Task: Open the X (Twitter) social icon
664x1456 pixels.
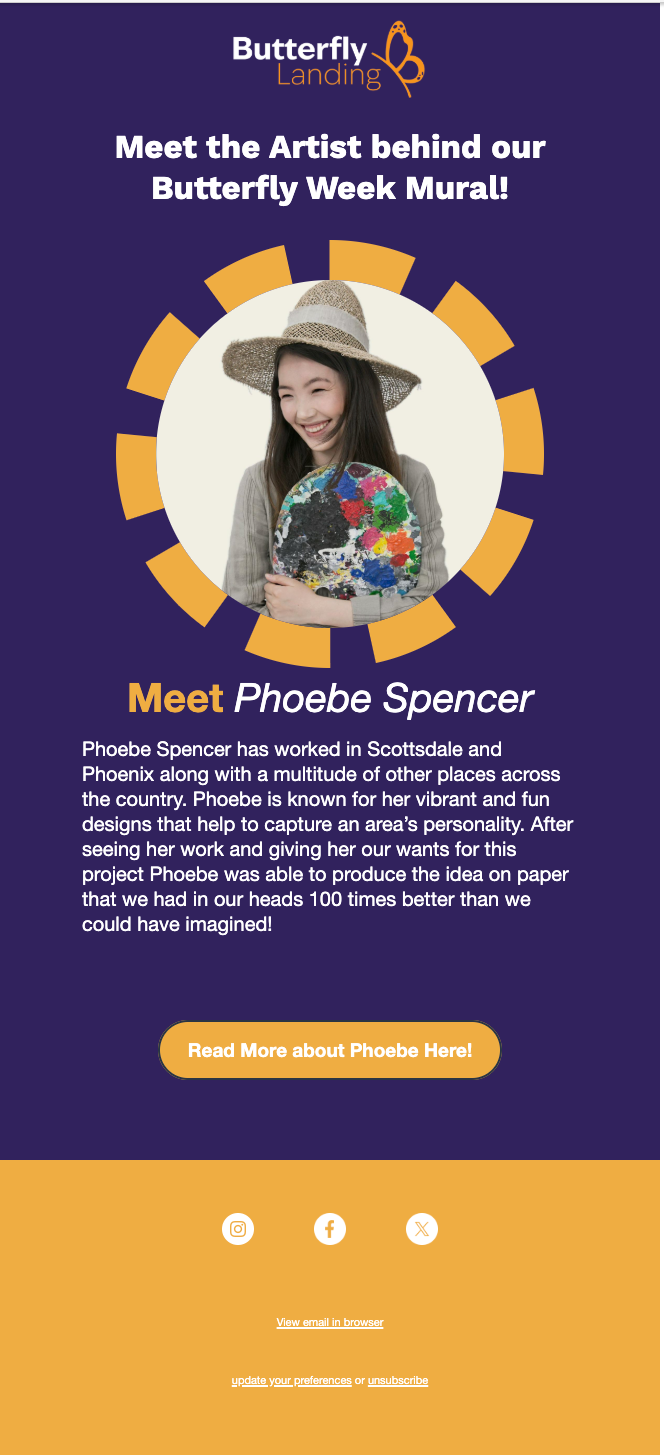Action: (422, 1229)
